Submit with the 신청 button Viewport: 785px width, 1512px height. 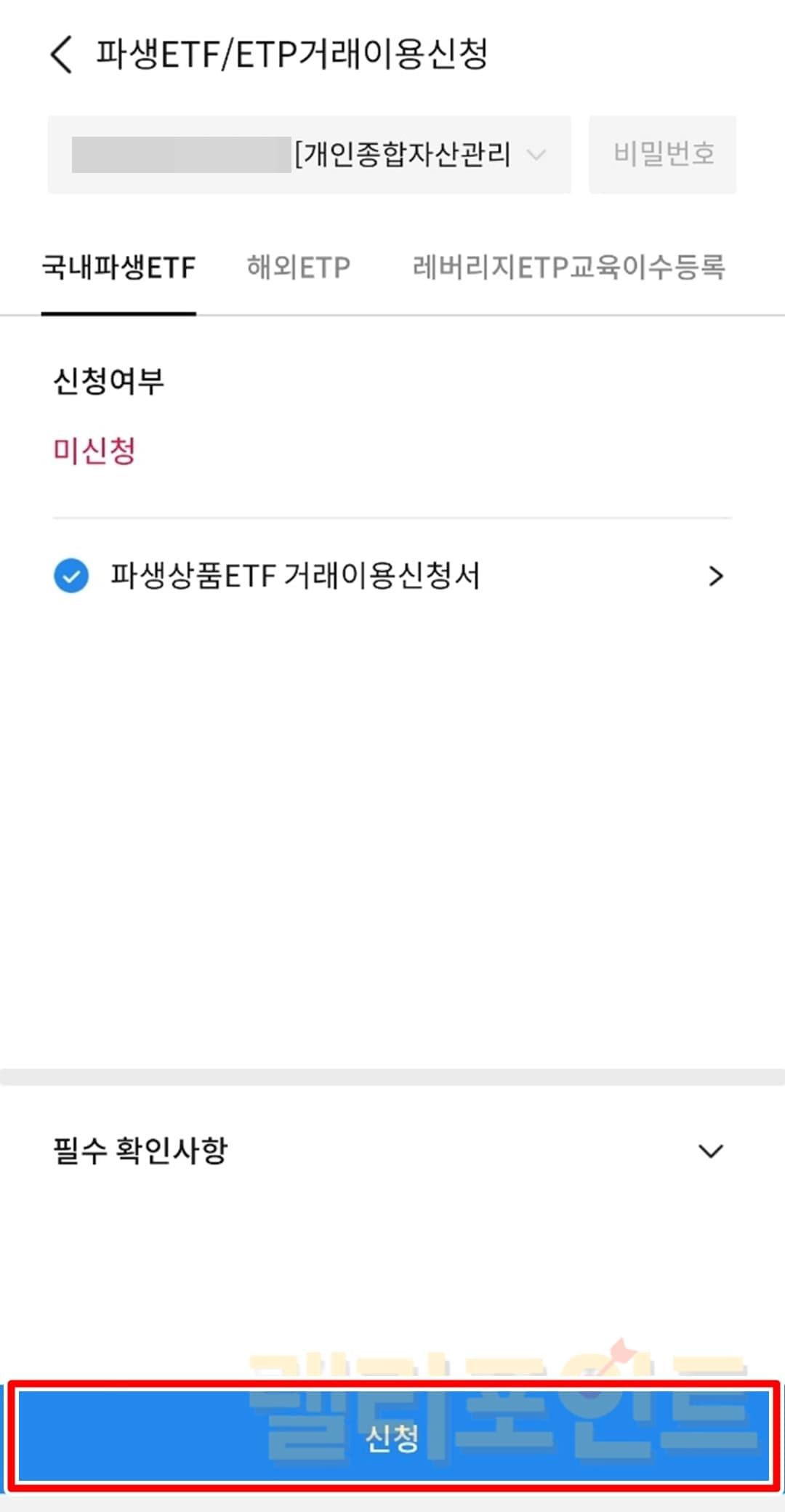[x=392, y=1437]
